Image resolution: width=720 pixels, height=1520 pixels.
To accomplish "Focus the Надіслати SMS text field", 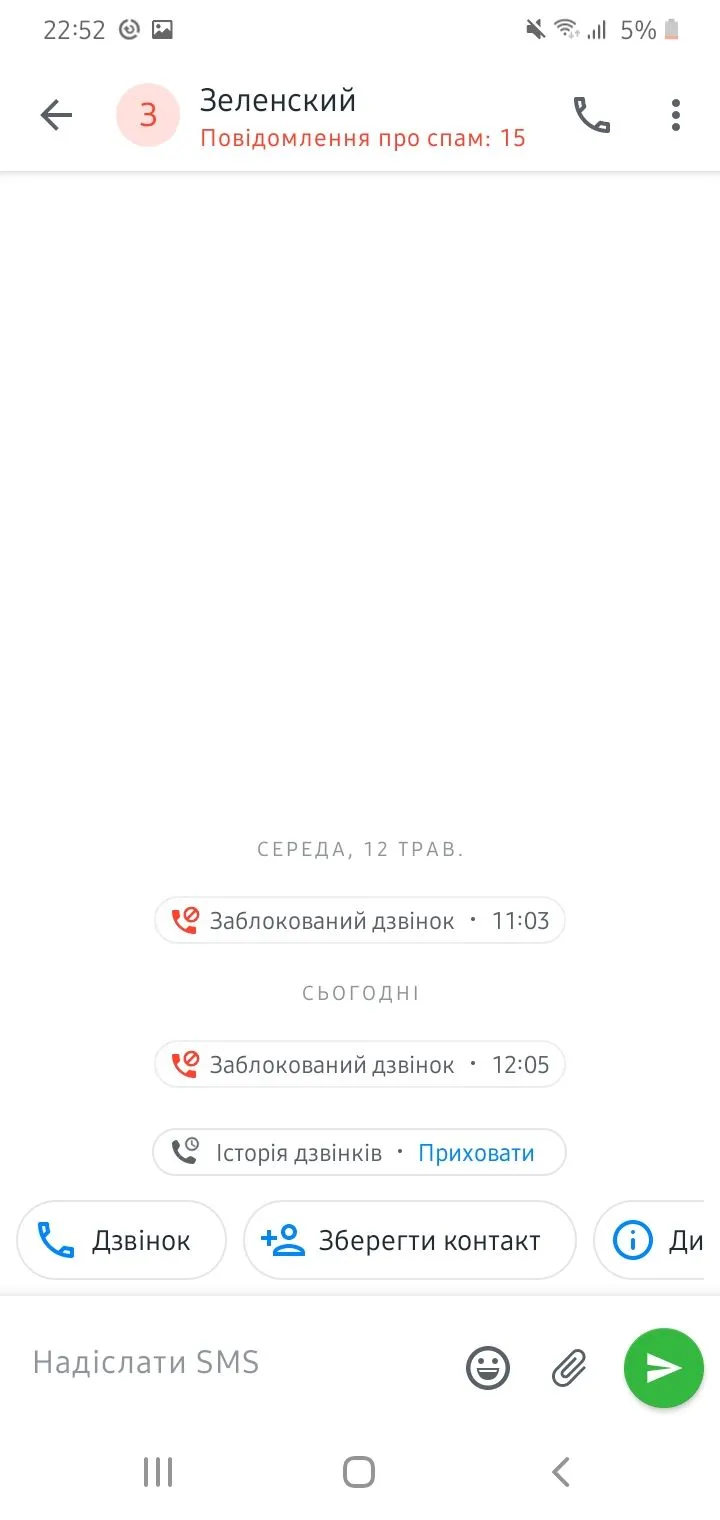I will (x=230, y=1363).
